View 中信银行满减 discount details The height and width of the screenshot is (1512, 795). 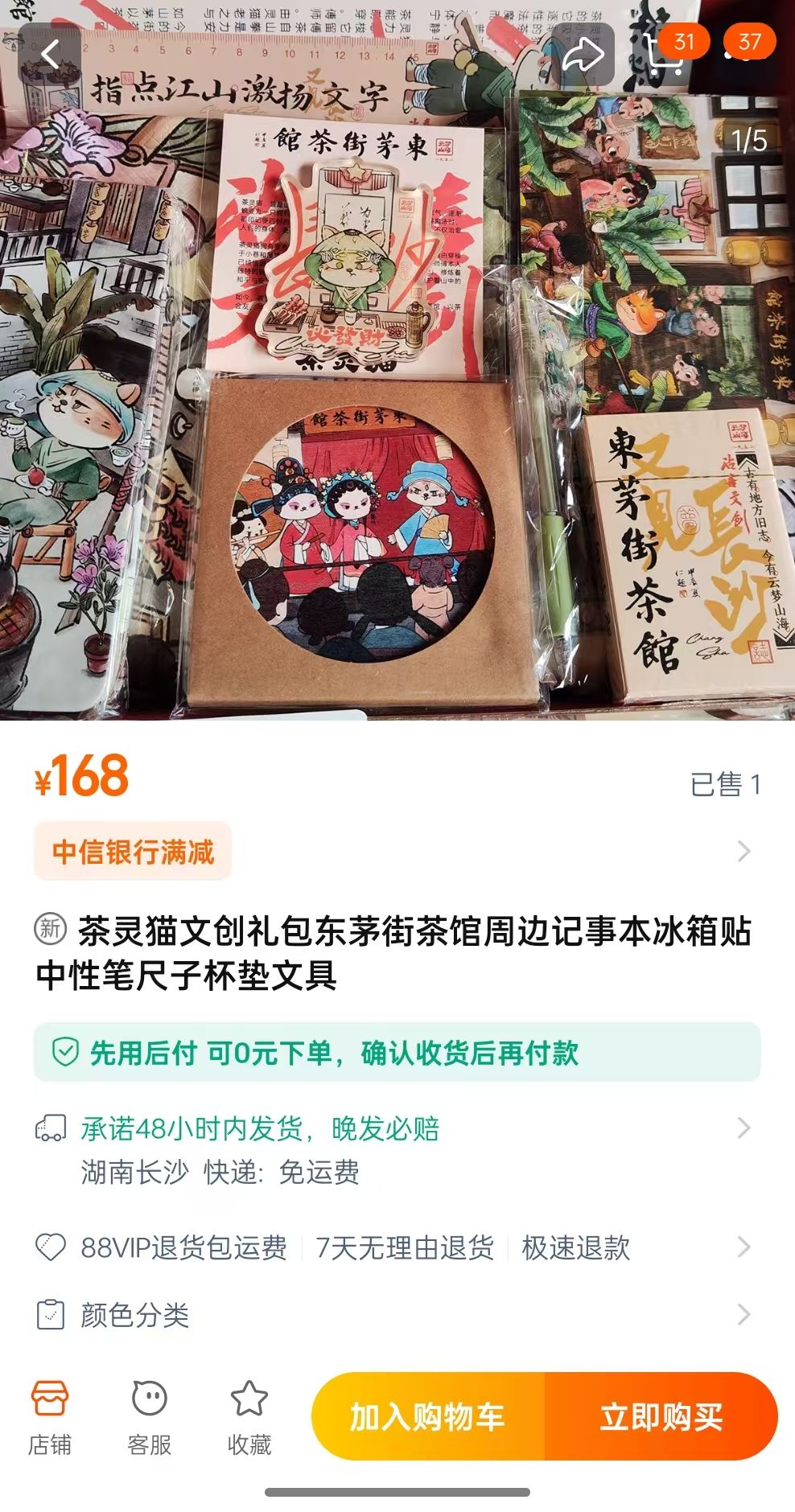[133, 851]
